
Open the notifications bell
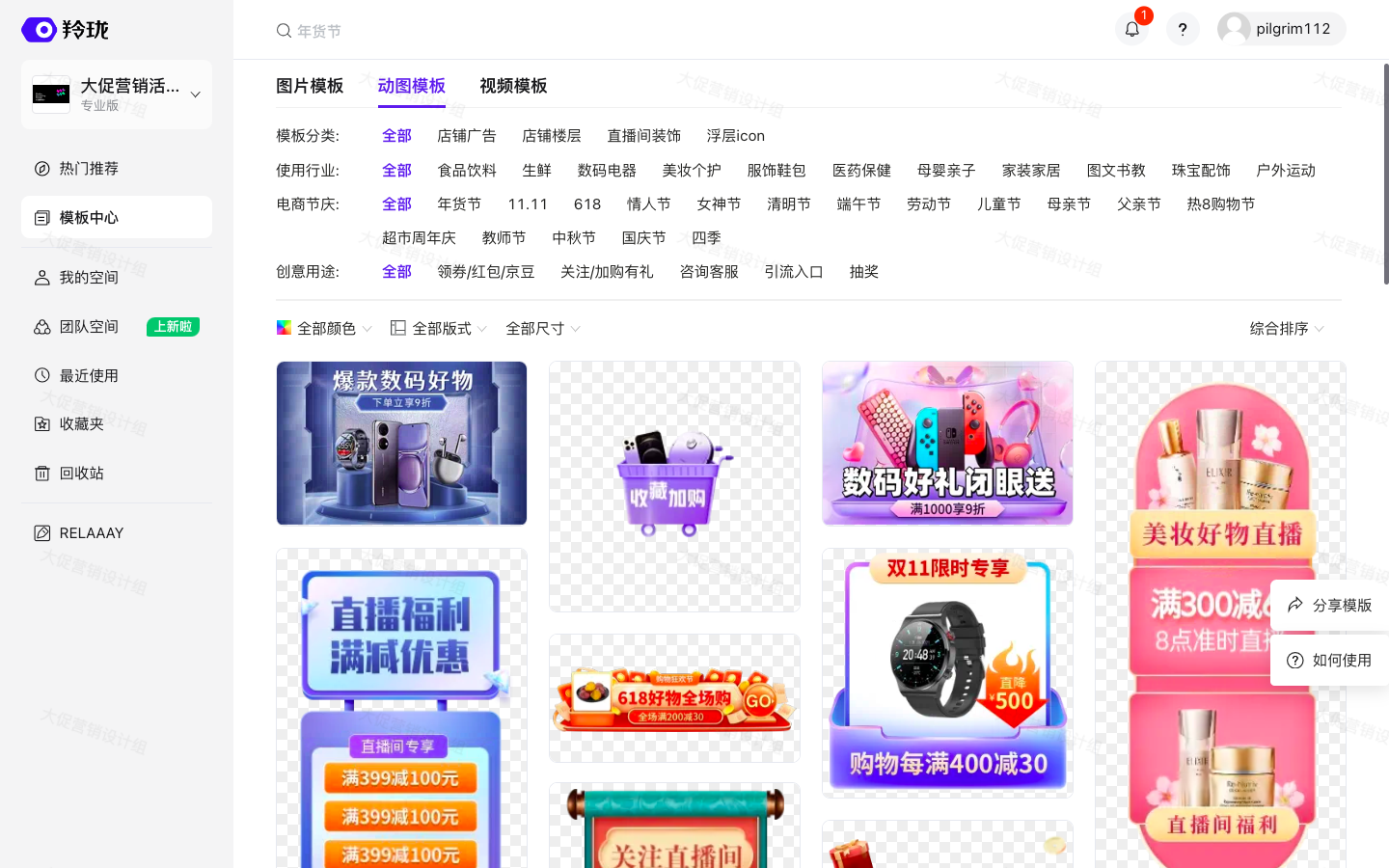point(1132,29)
